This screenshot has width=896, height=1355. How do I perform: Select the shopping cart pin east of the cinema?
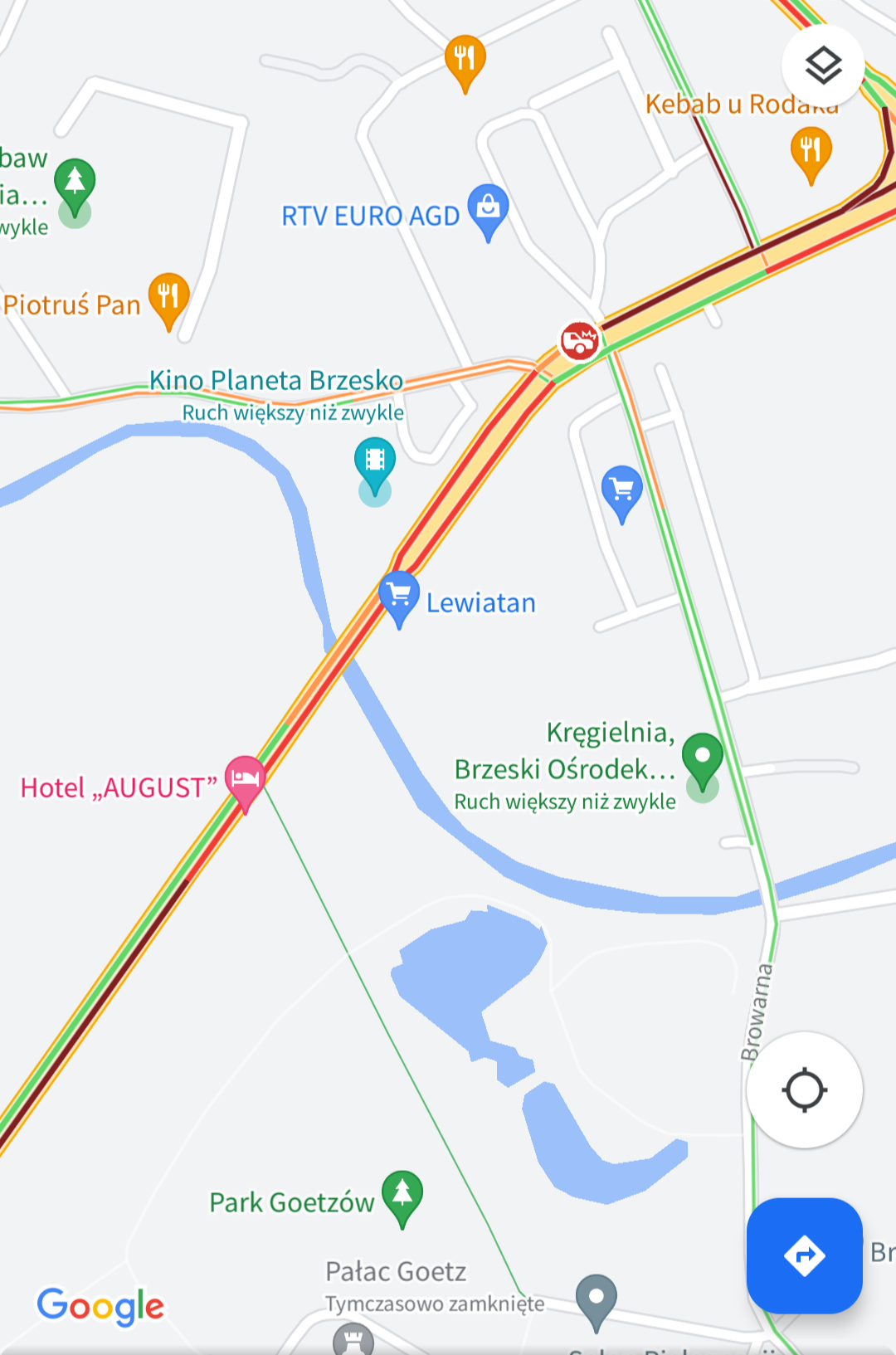[x=621, y=490]
